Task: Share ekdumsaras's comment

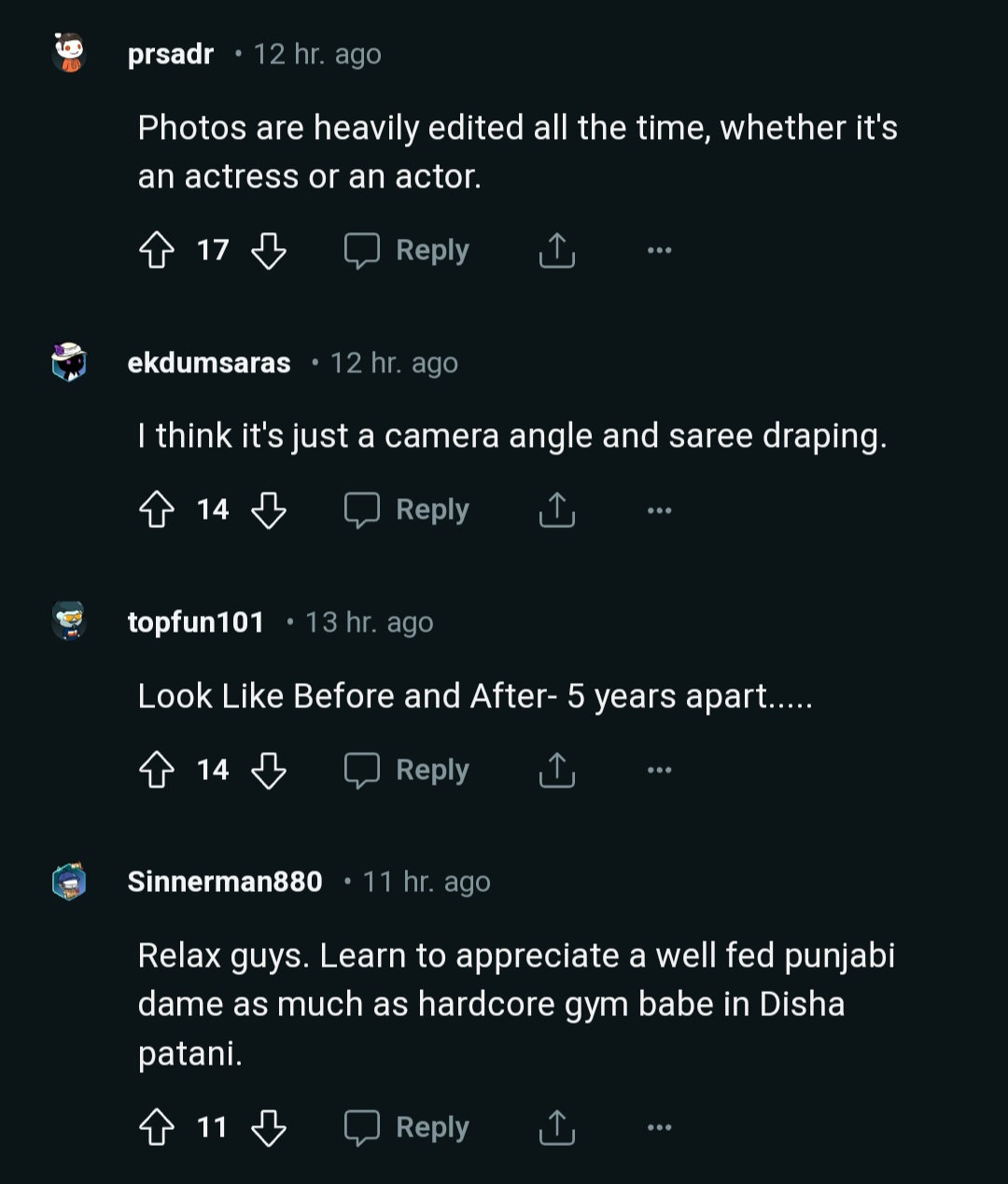Action: [557, 509]
